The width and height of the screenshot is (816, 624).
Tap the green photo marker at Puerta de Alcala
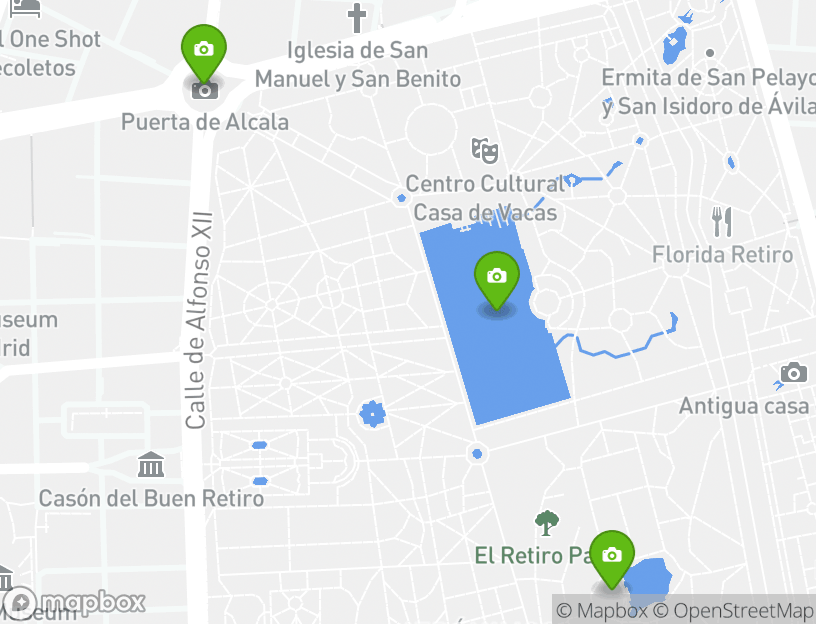[x=204, y=50]
